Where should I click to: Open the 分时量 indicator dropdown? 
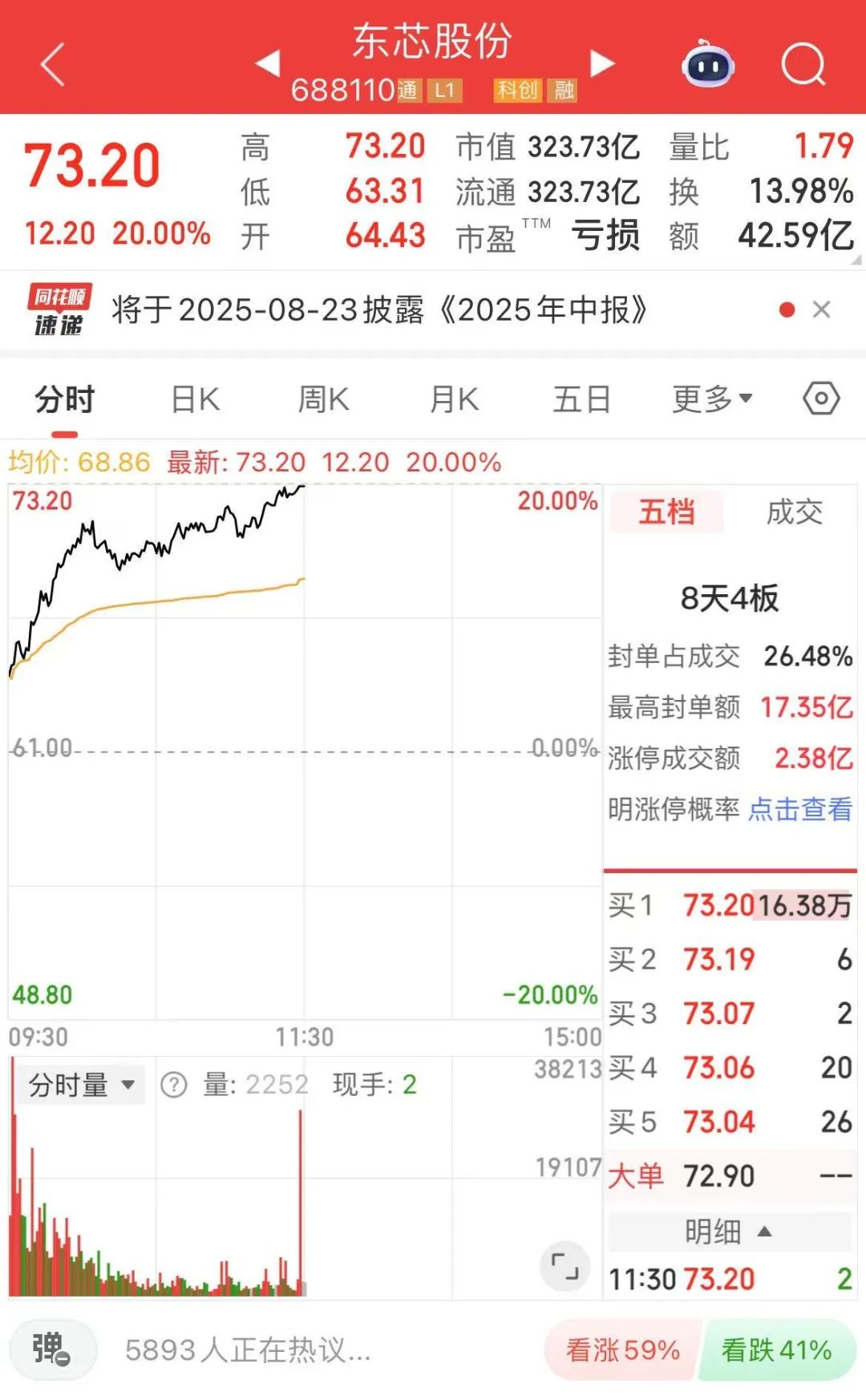80,1085
